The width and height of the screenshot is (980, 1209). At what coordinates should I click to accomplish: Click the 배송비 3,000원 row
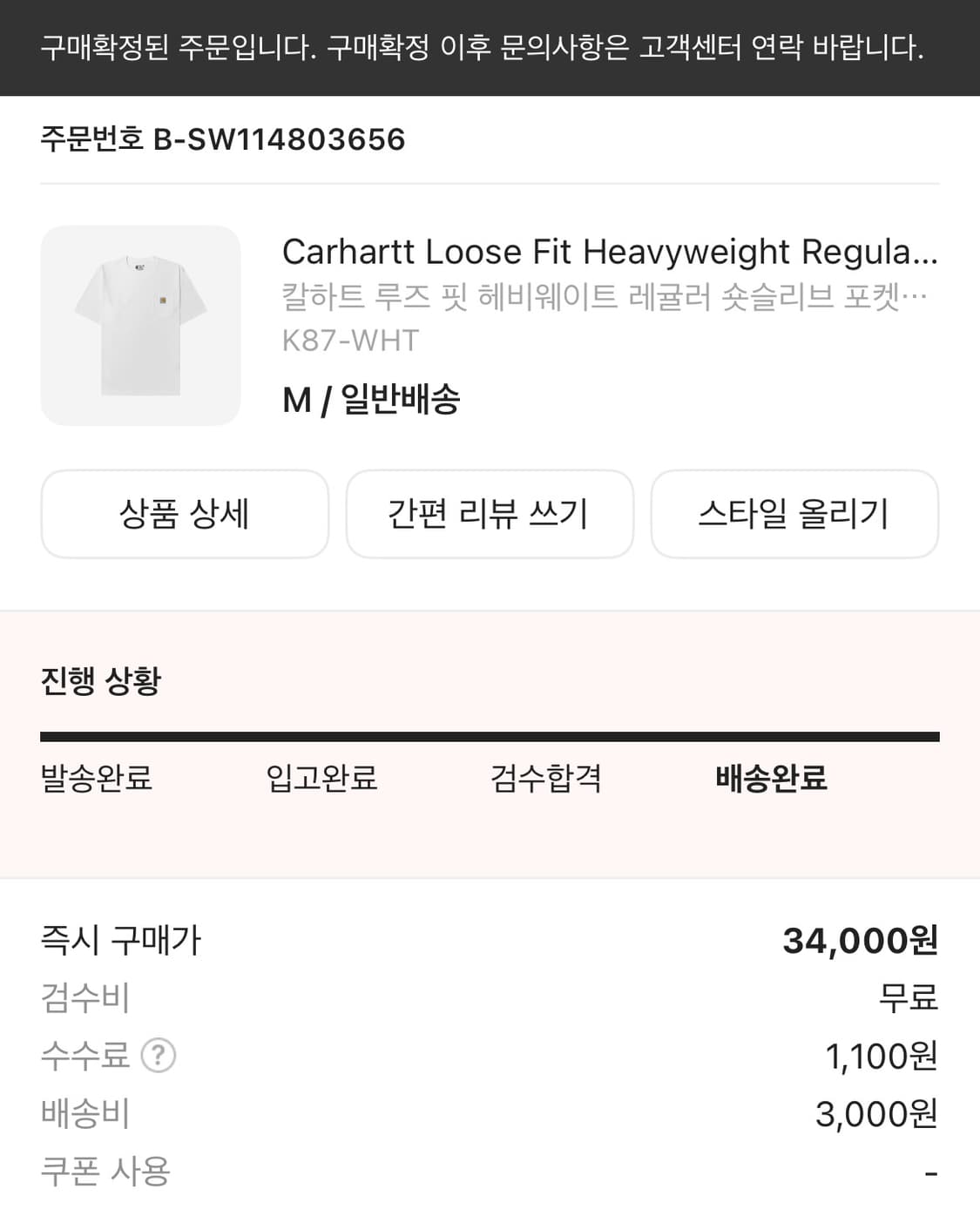point(490,1113)
